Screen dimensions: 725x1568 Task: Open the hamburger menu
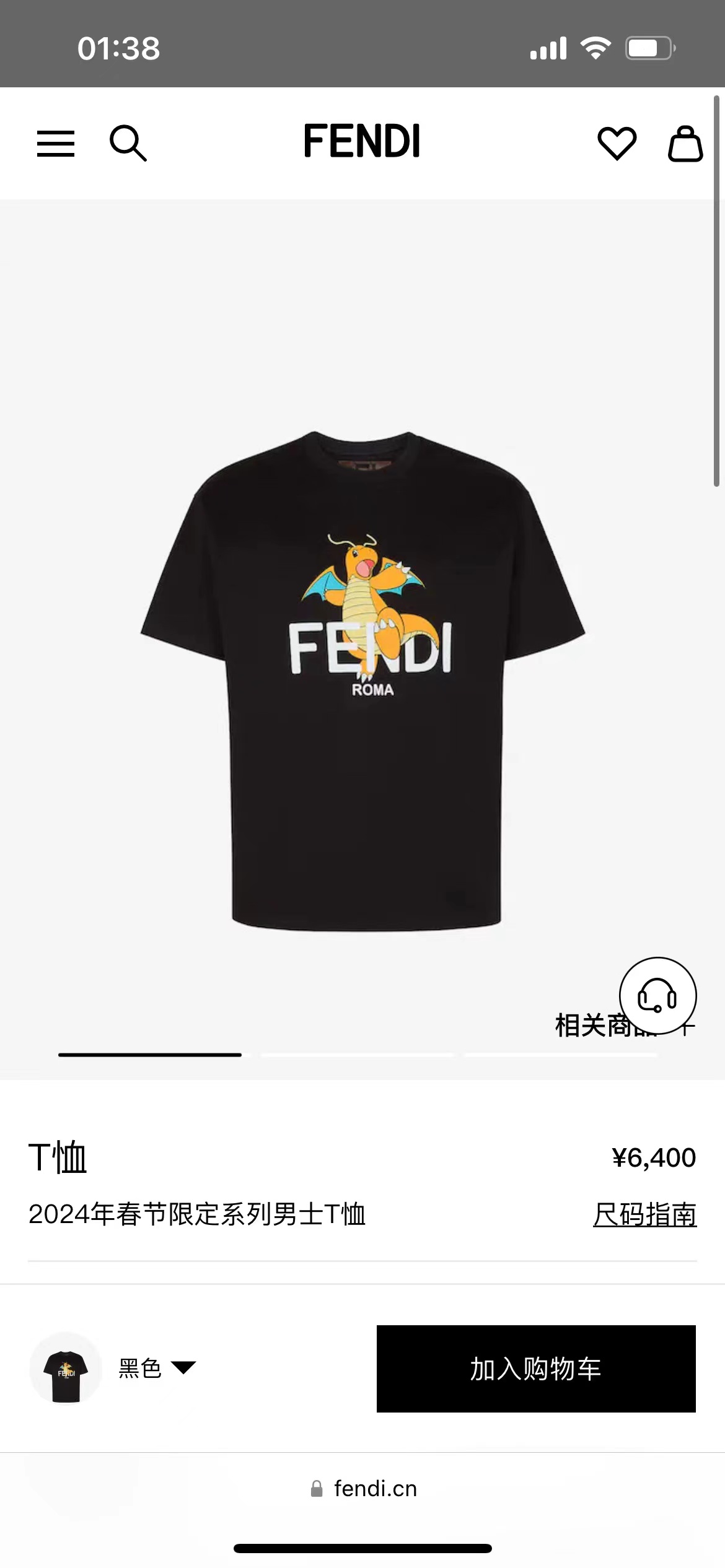tap(56, 144)
